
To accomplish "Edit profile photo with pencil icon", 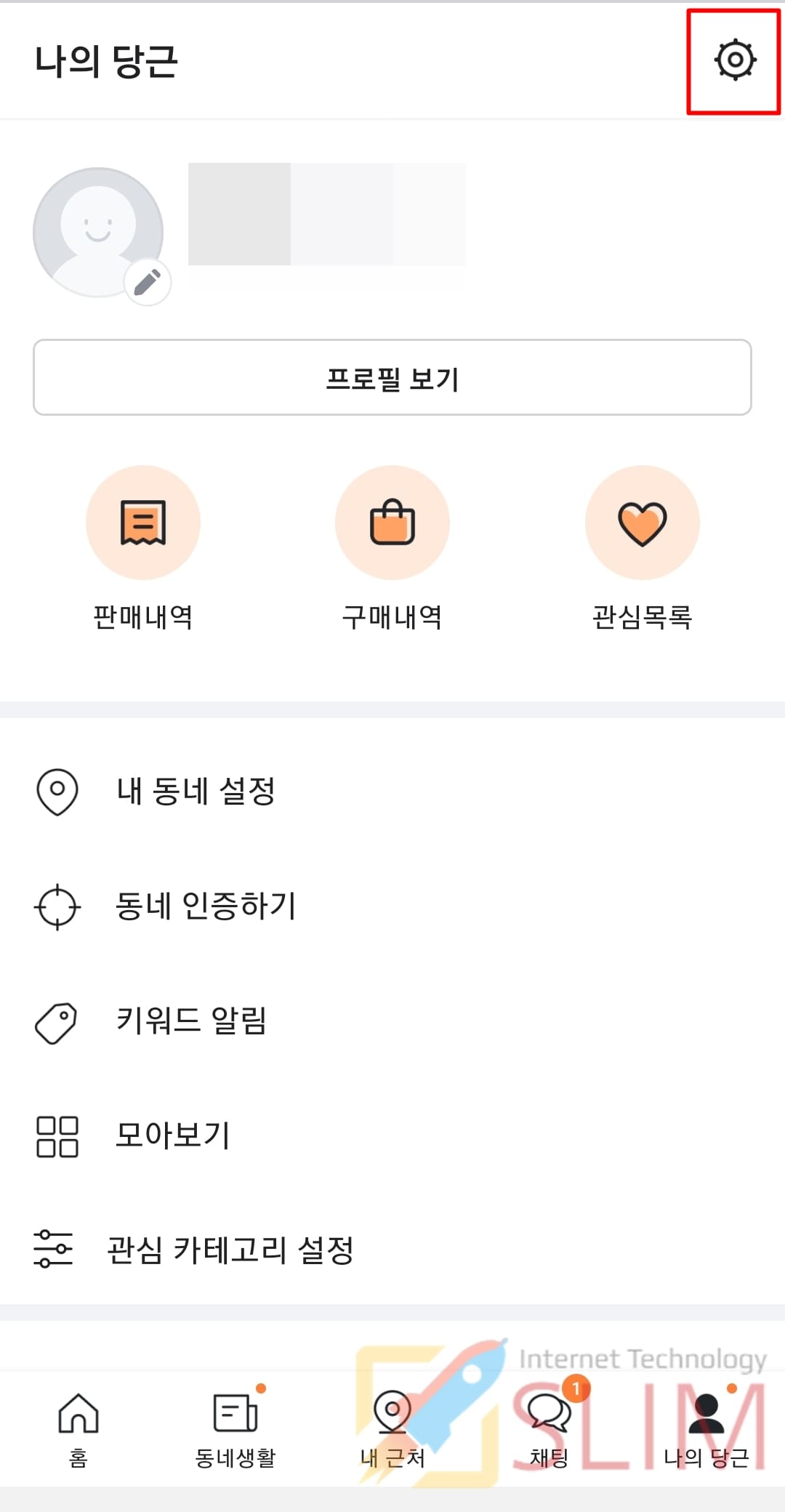I will (x=148, y=282).
